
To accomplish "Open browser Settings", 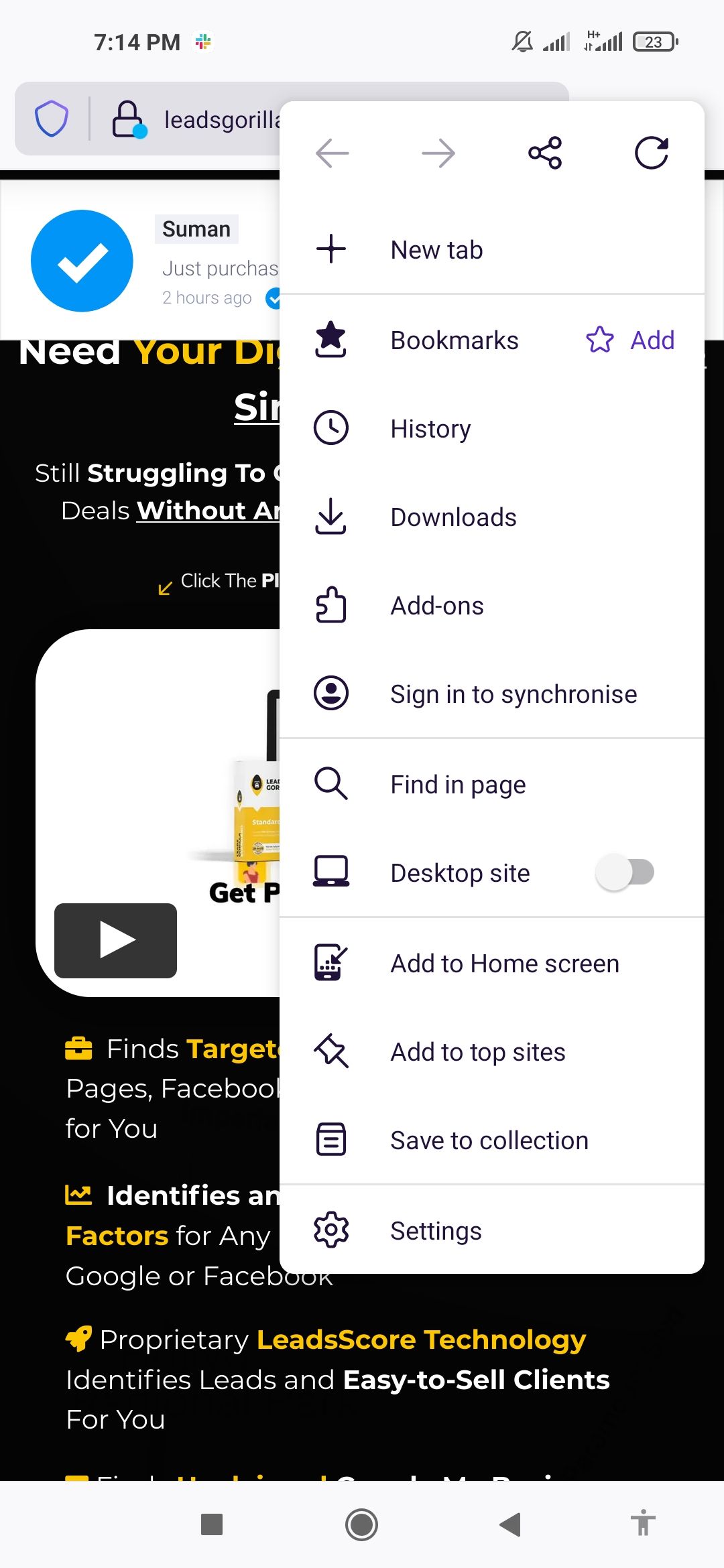I will click(436, 1231).
